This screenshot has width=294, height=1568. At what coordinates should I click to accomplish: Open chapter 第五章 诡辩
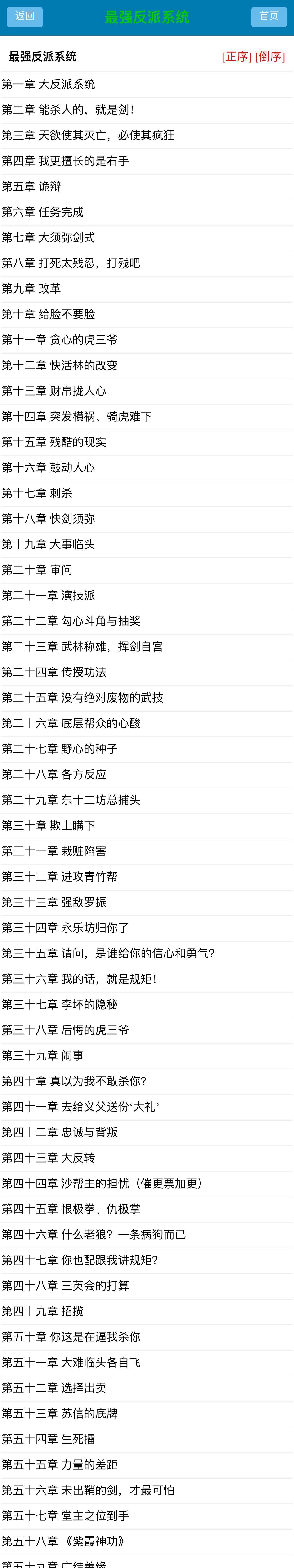coord(32,186)
